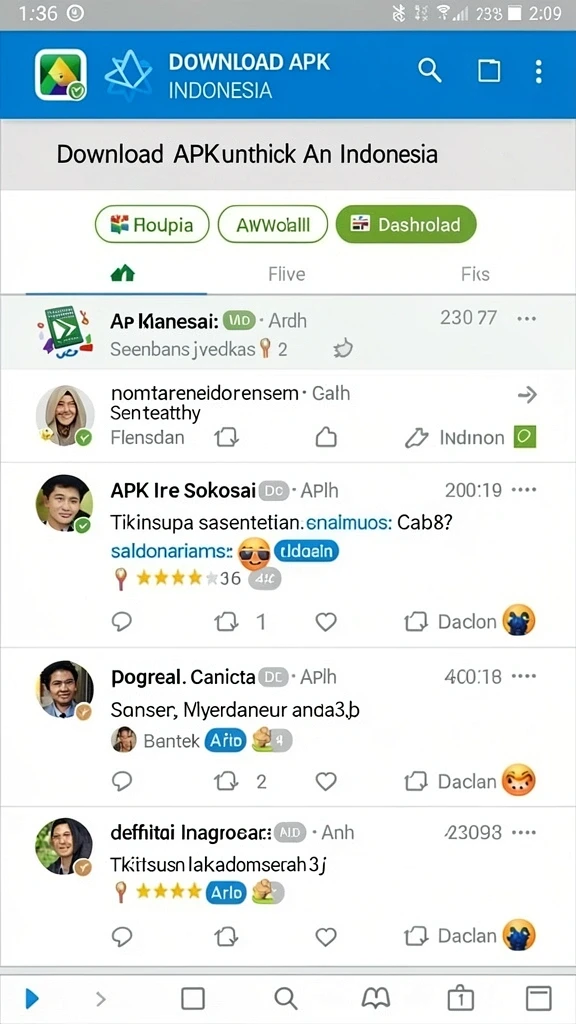Screen dimensions: 576x1024
Task: Open search in the blue app bar
Action: [x=430, y=71]
